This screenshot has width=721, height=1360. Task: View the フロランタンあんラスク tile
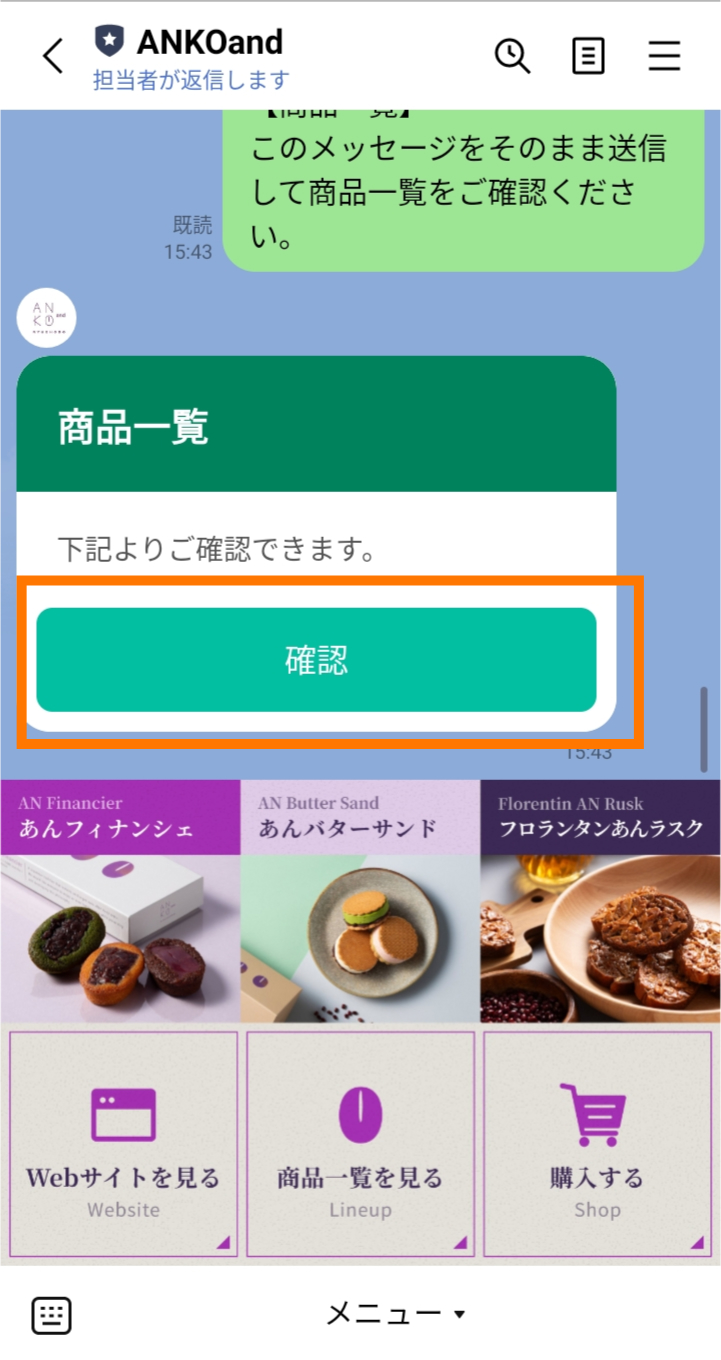coord(600,900)
